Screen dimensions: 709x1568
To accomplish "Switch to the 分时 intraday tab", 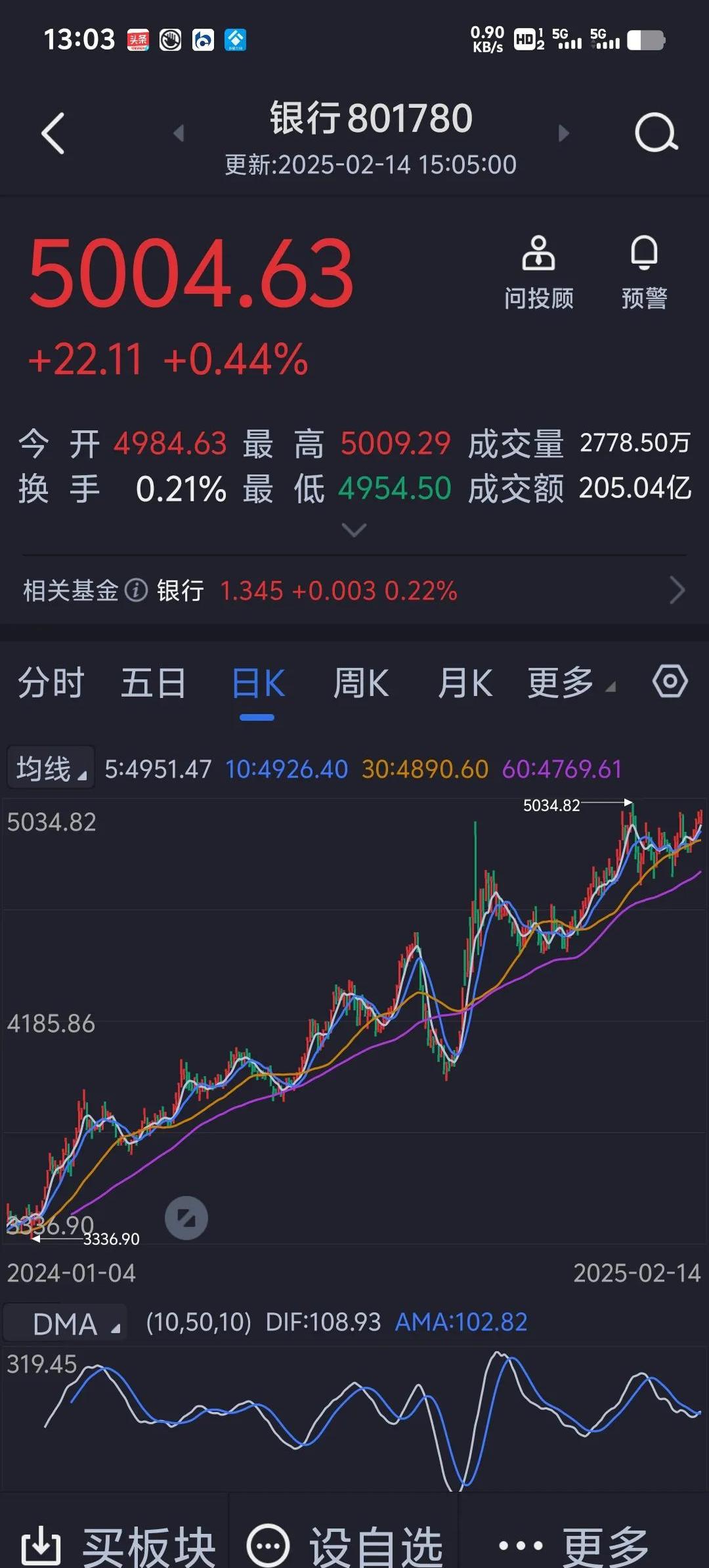I will point(50,682).
